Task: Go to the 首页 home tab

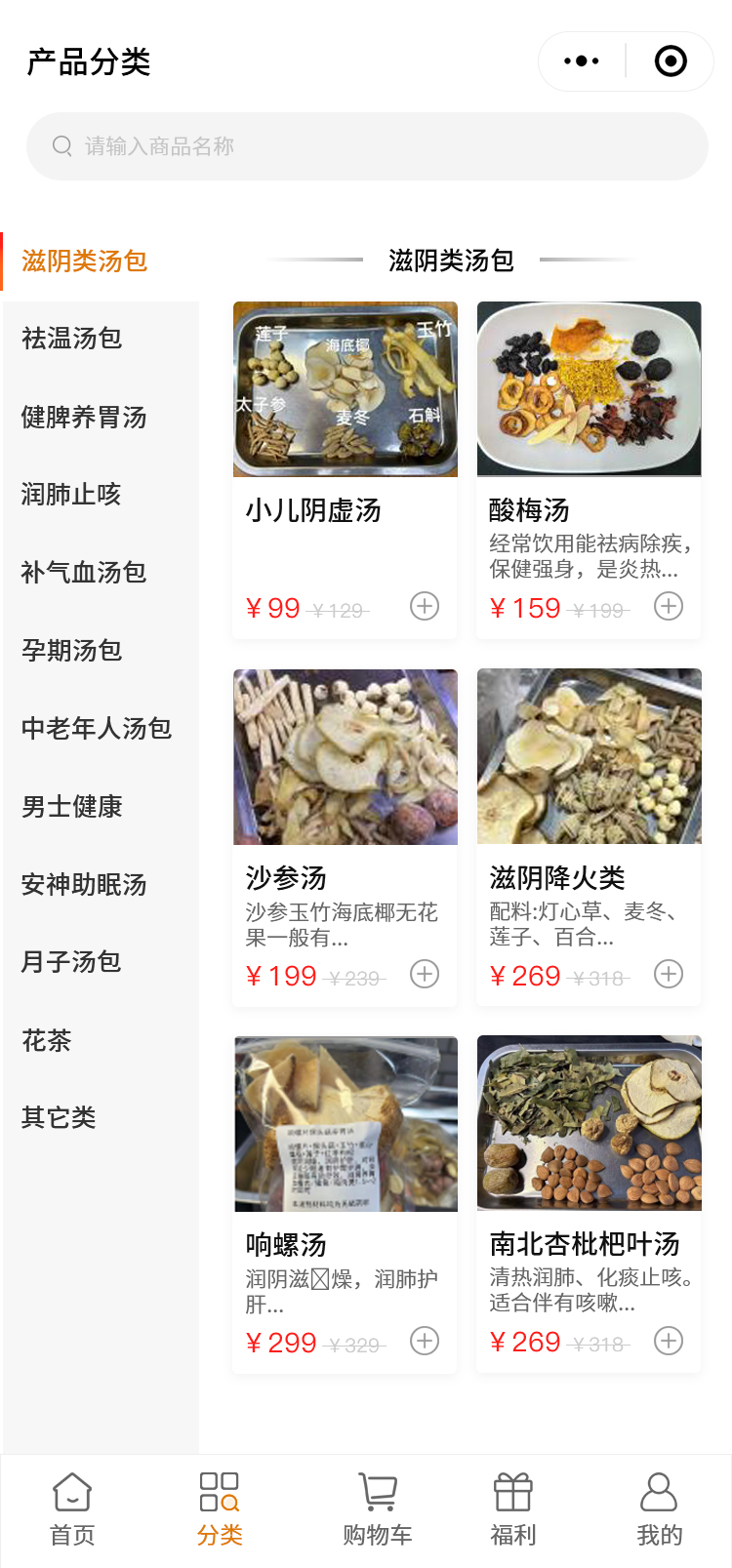Action: click(73, 1509)
